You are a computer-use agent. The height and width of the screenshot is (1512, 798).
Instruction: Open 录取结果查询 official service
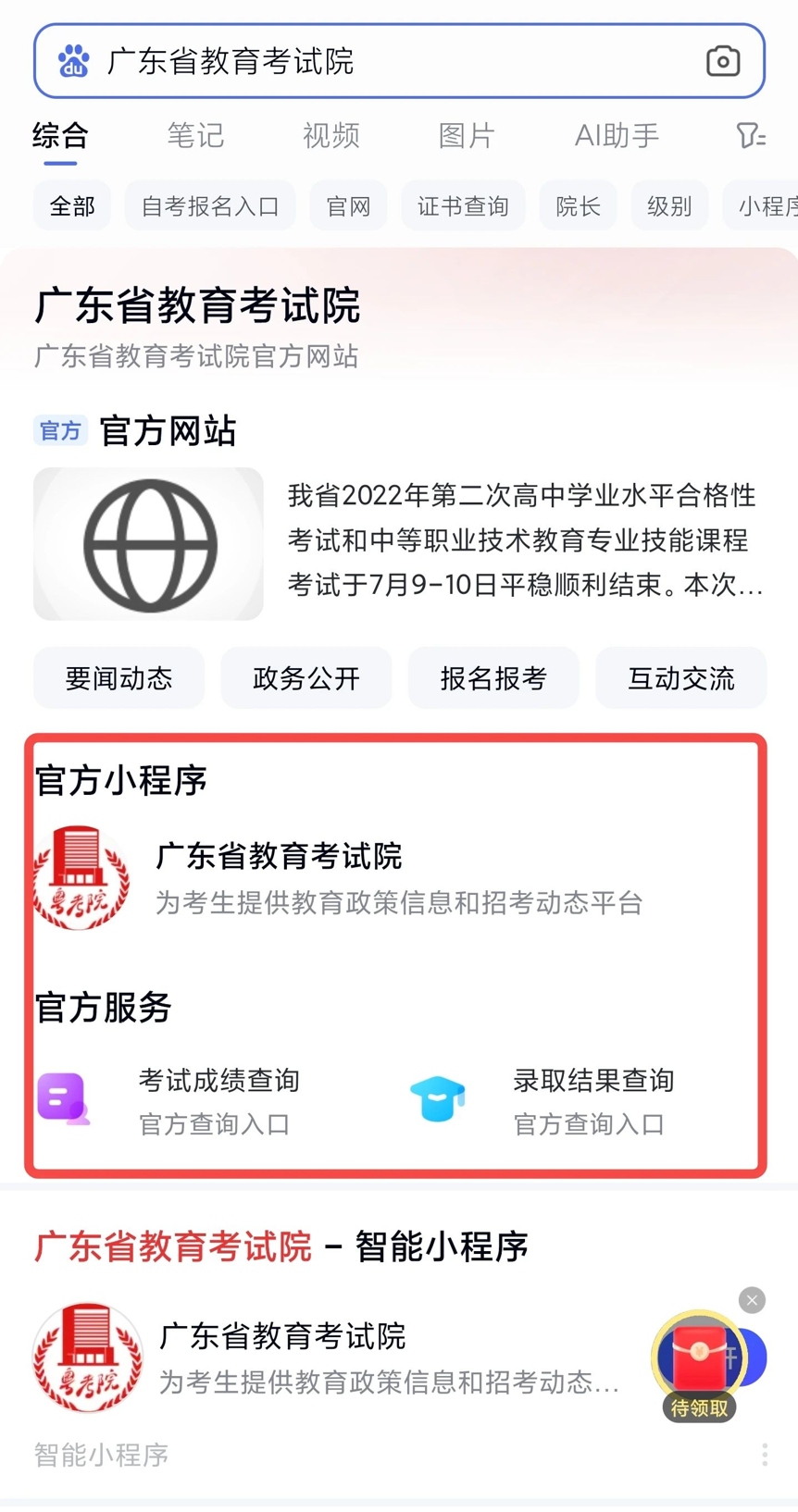click(592, 1100)
